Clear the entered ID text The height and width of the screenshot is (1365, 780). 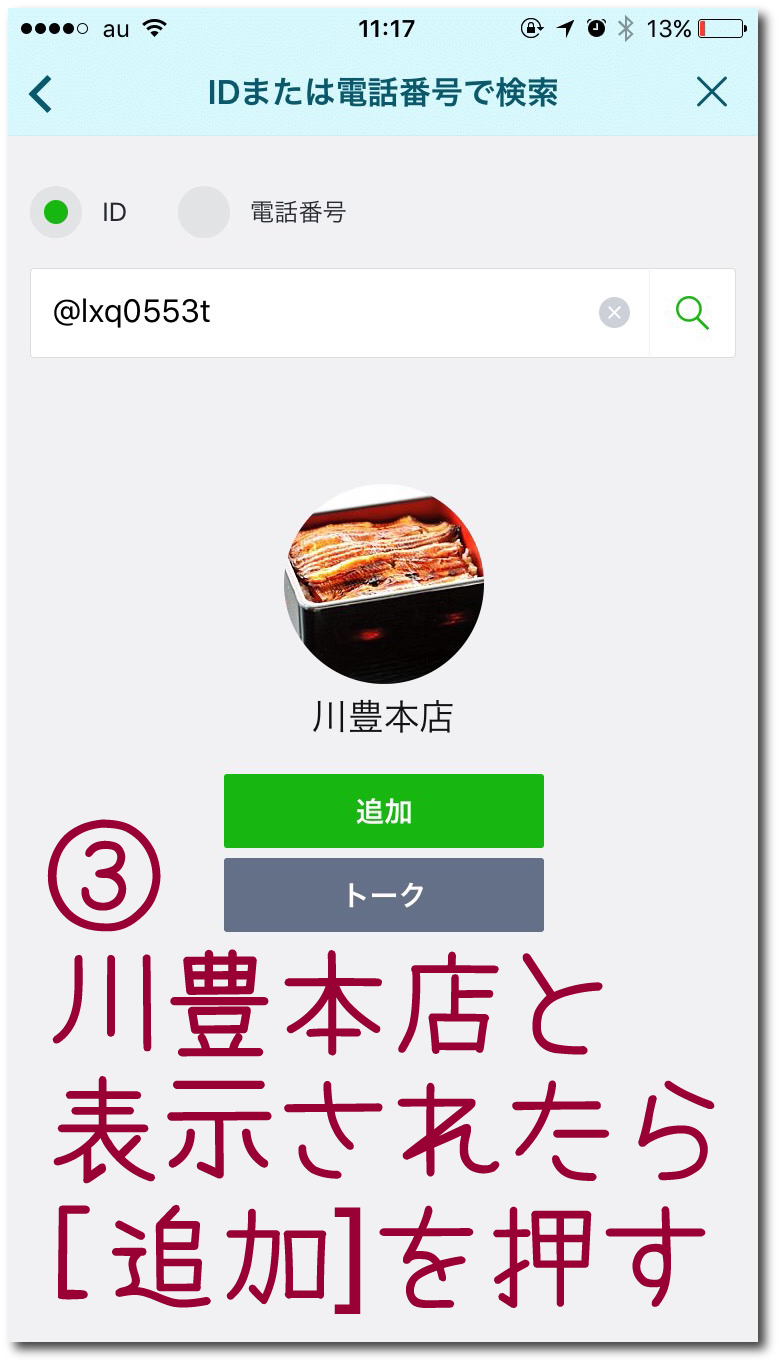point(614,314)
